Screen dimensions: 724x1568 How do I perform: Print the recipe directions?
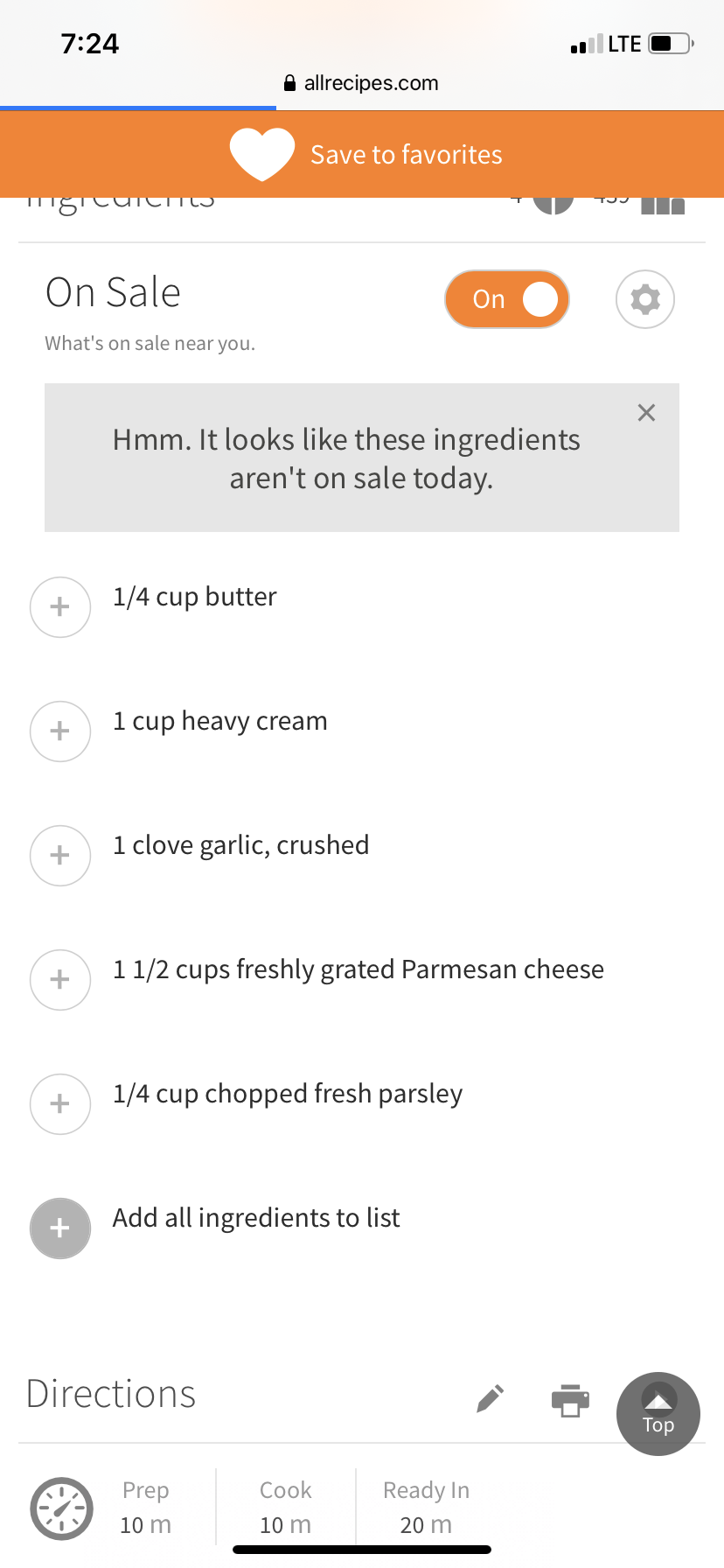point(570,1400)
